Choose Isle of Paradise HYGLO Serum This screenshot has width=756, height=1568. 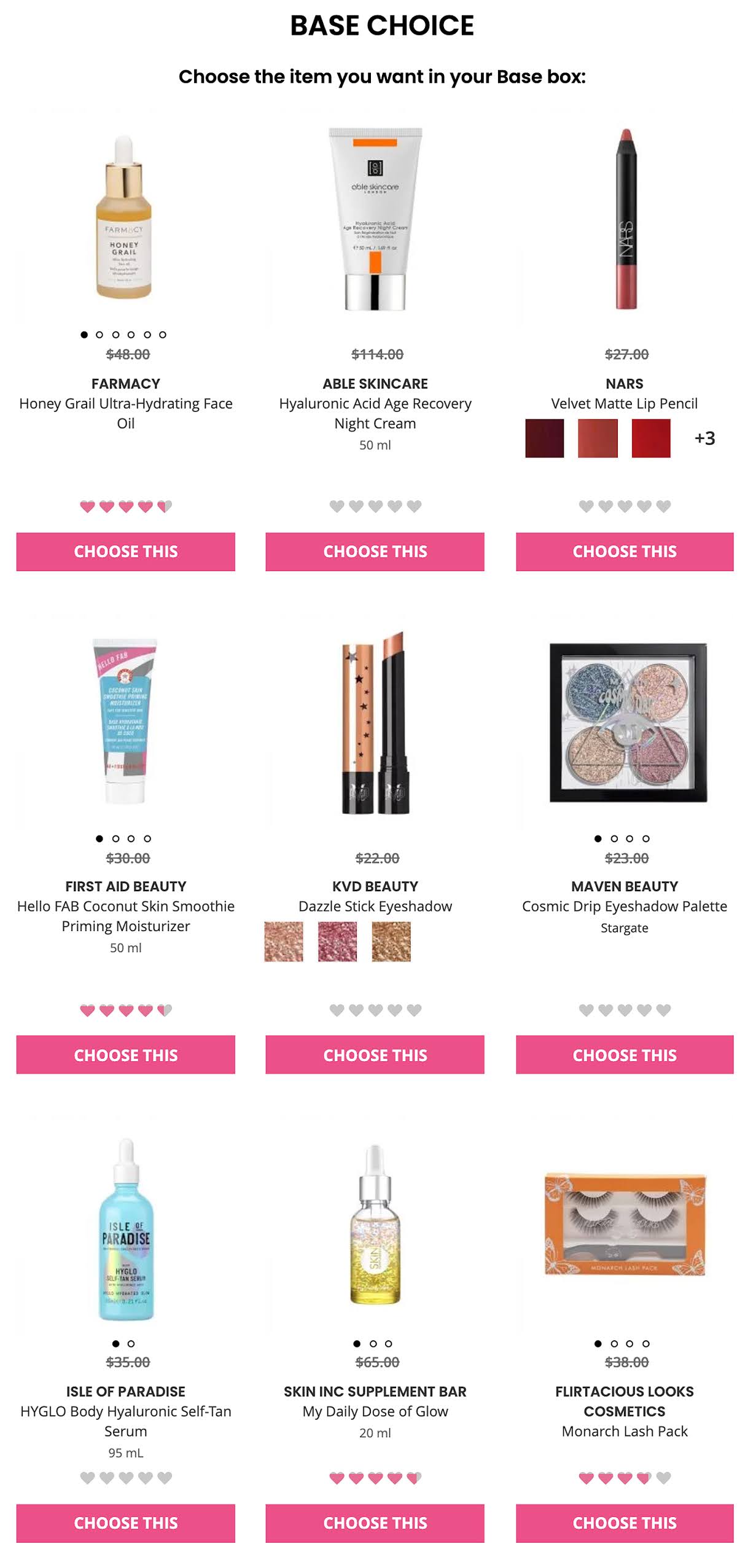(125, 1522)
